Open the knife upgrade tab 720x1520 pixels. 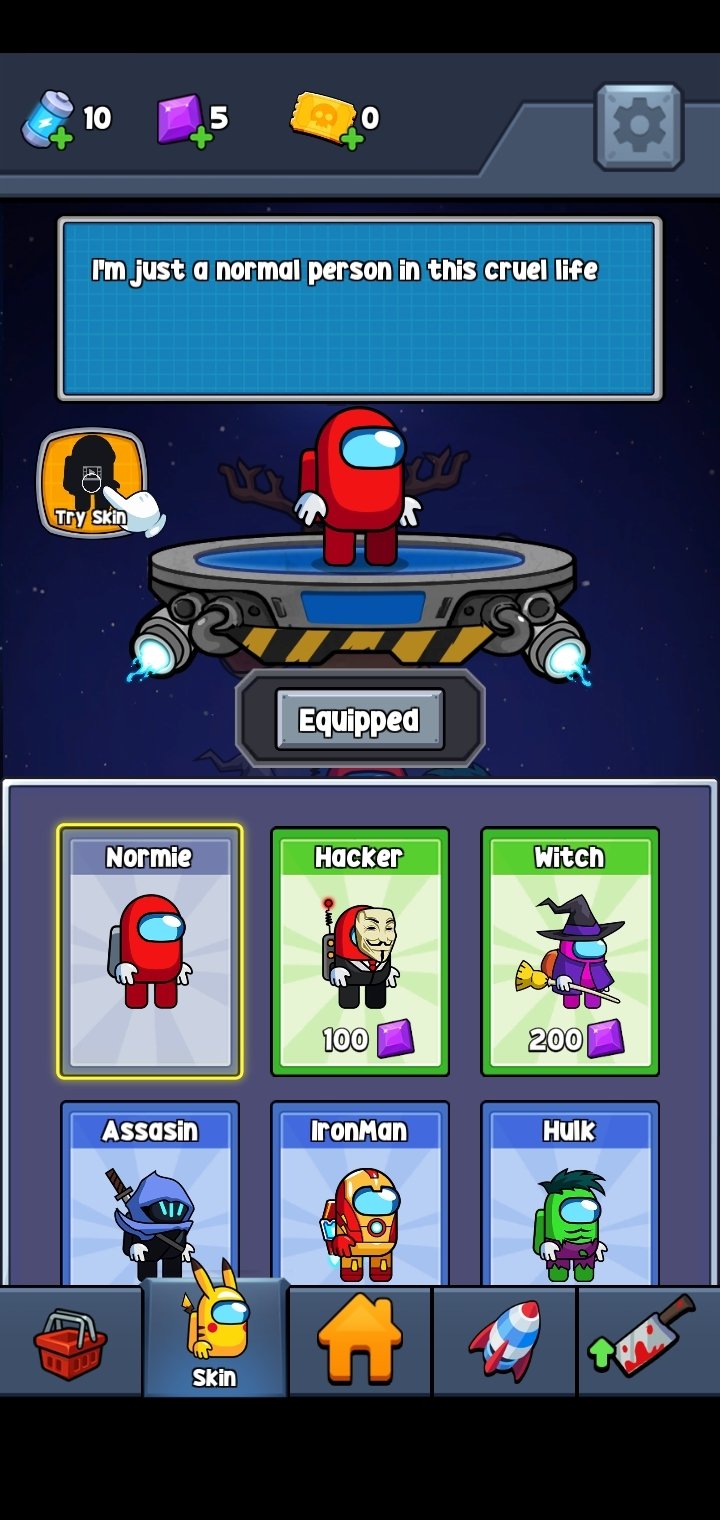pyautogui.click(x=648, y=1340)
